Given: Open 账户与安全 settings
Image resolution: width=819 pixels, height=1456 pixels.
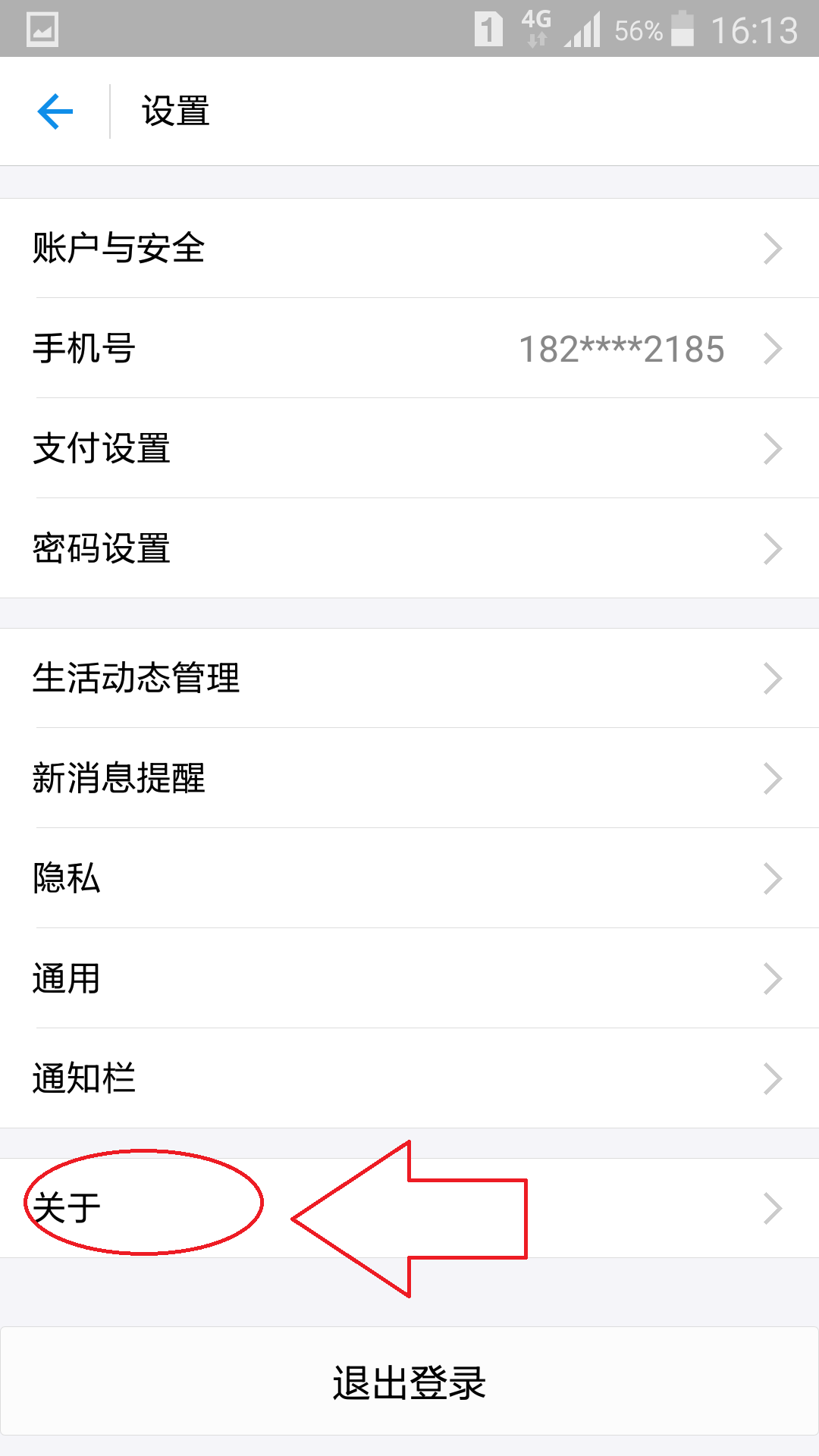Looking at the screenshot, I should pos(409,248).
